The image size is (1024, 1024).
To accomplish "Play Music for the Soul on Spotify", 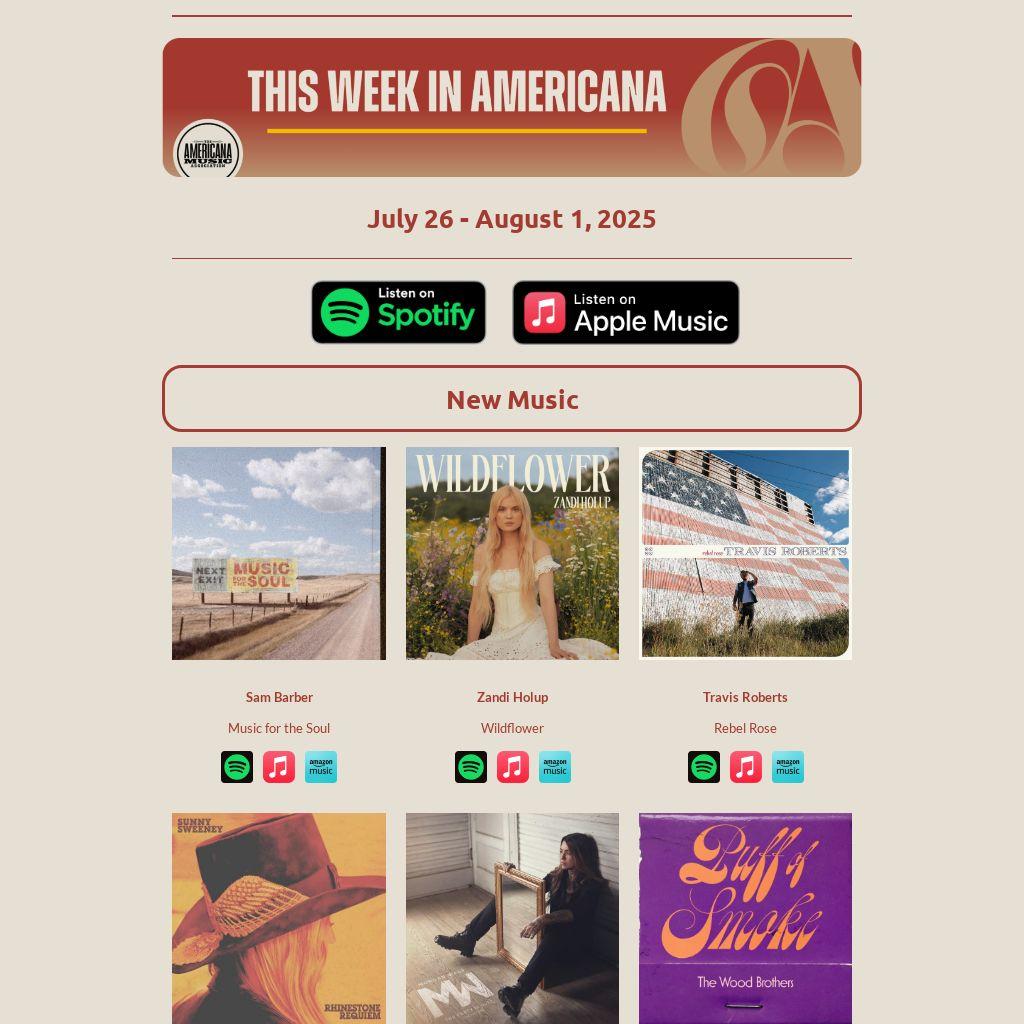I will [x=237, y=767].
